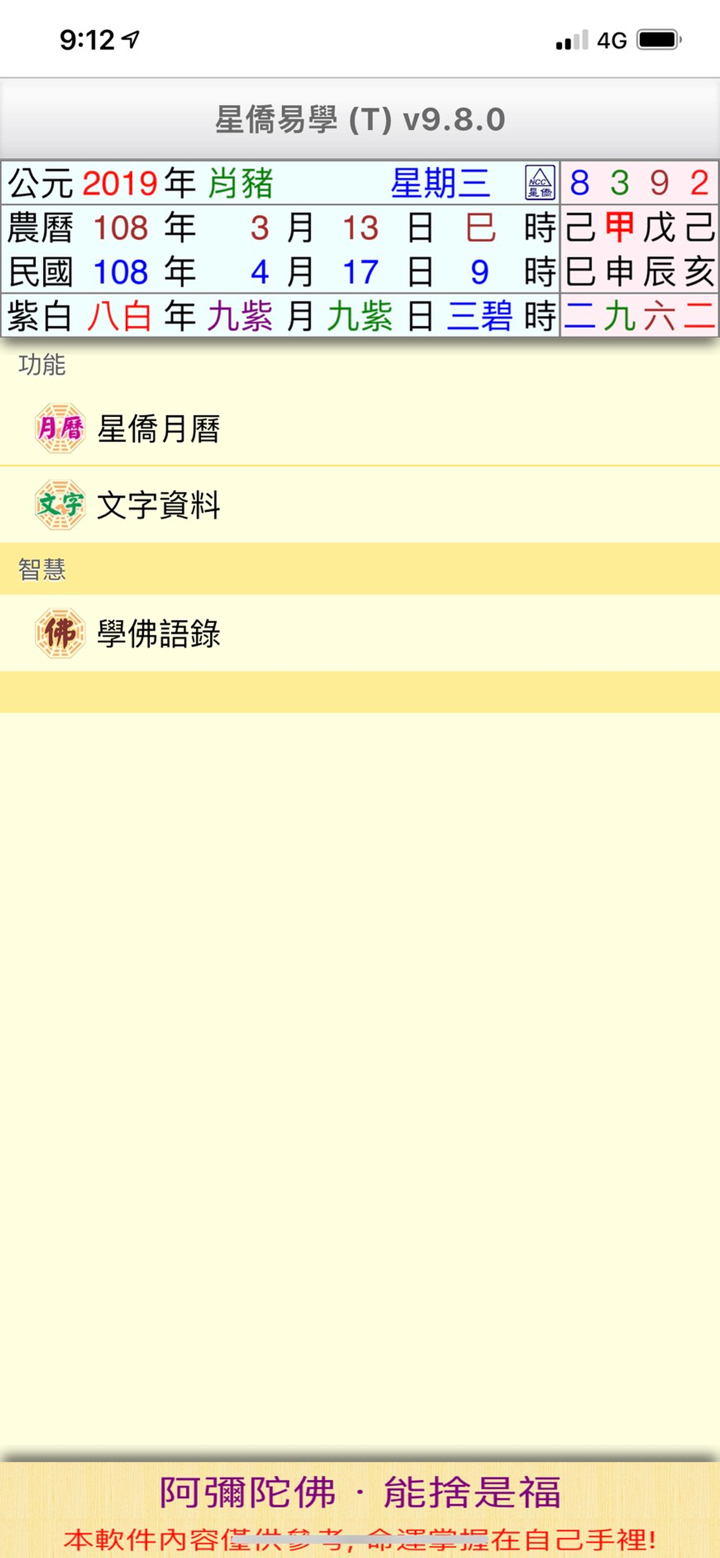The height and width of the screenshot is (1558, 720).
Task: Select the 佛 bagua icon for 學佛語錄
Action: click(59, 634)
